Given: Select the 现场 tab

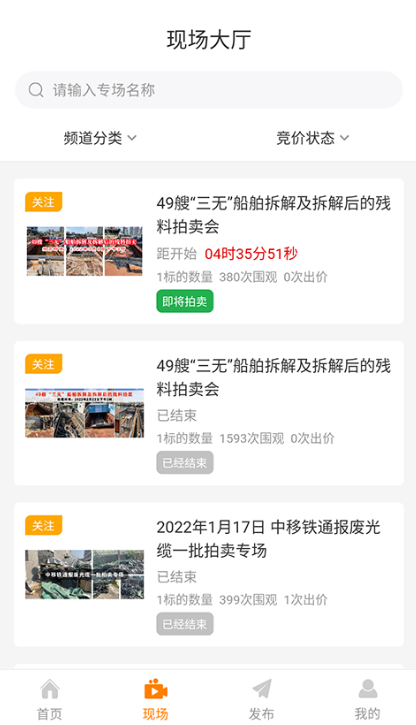Looking at the screenshot, I should click(155, 699).
